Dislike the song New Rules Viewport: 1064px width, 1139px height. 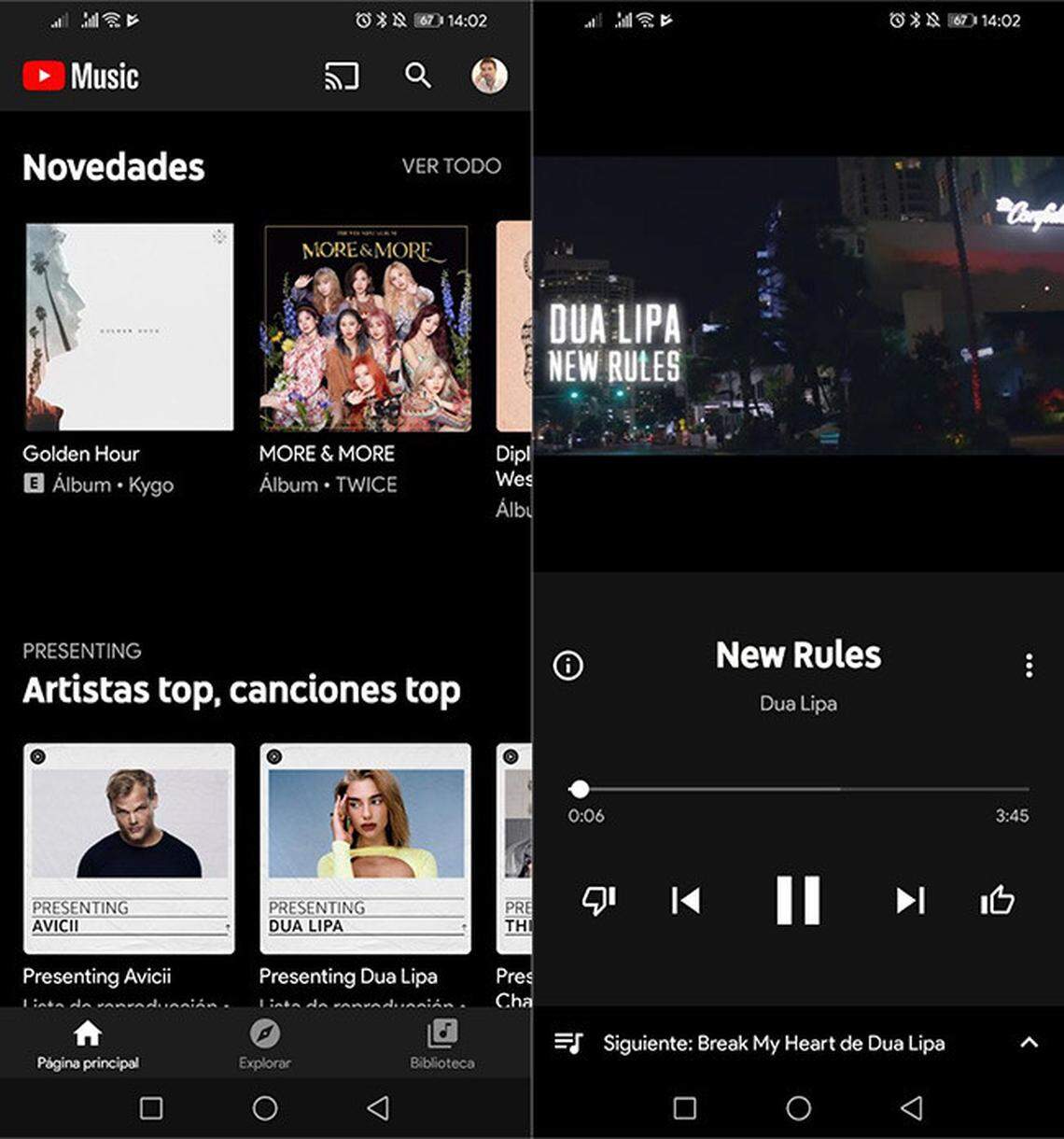[598, 899]
